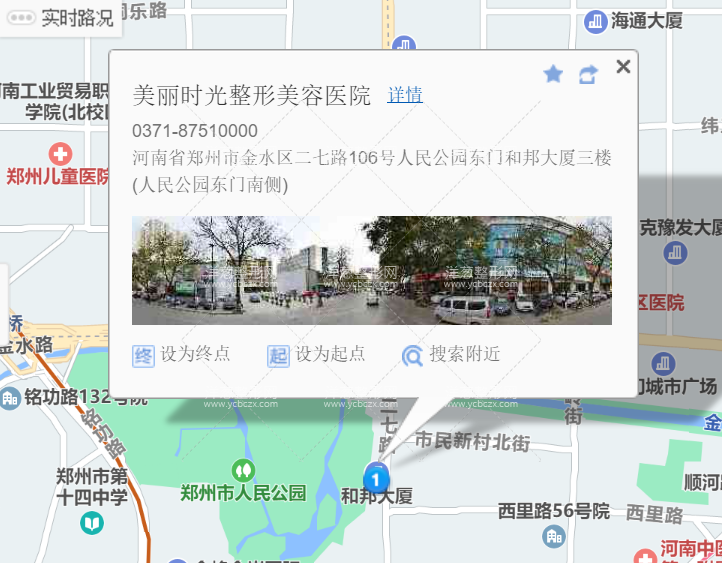Open the 详情 details link
The height and width of the screenshot is (563, 722).
405,96
